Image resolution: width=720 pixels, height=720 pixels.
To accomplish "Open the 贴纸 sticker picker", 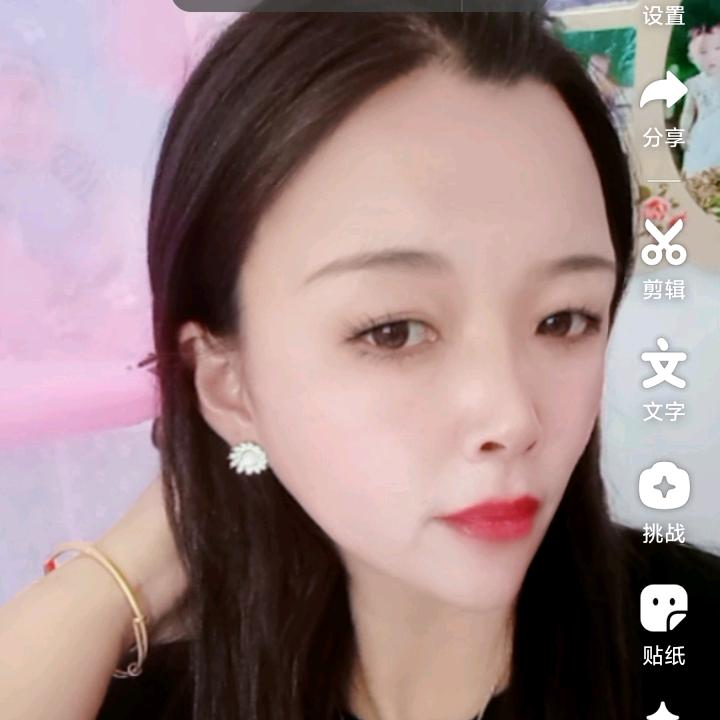I will tap(663, 622).
